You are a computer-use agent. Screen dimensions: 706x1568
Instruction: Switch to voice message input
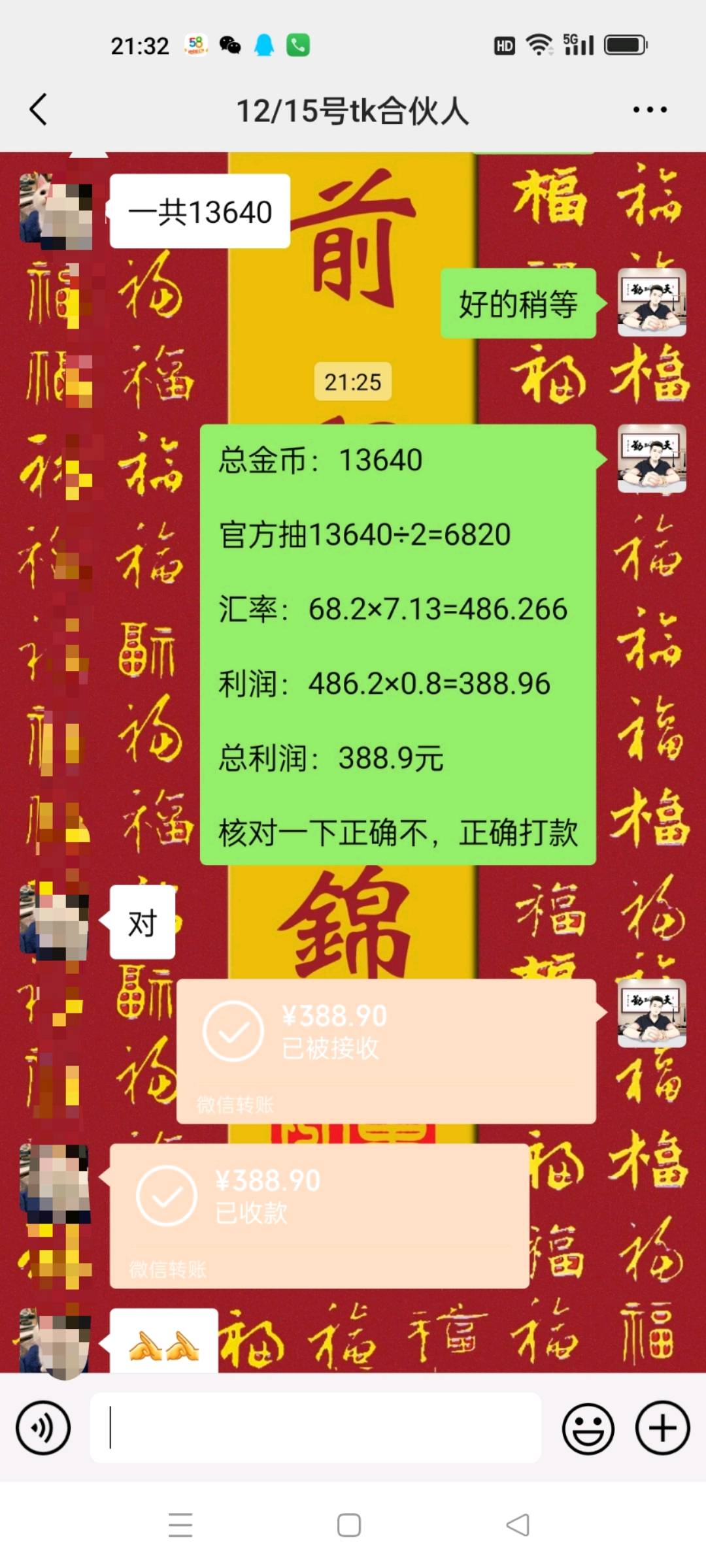43,1428
